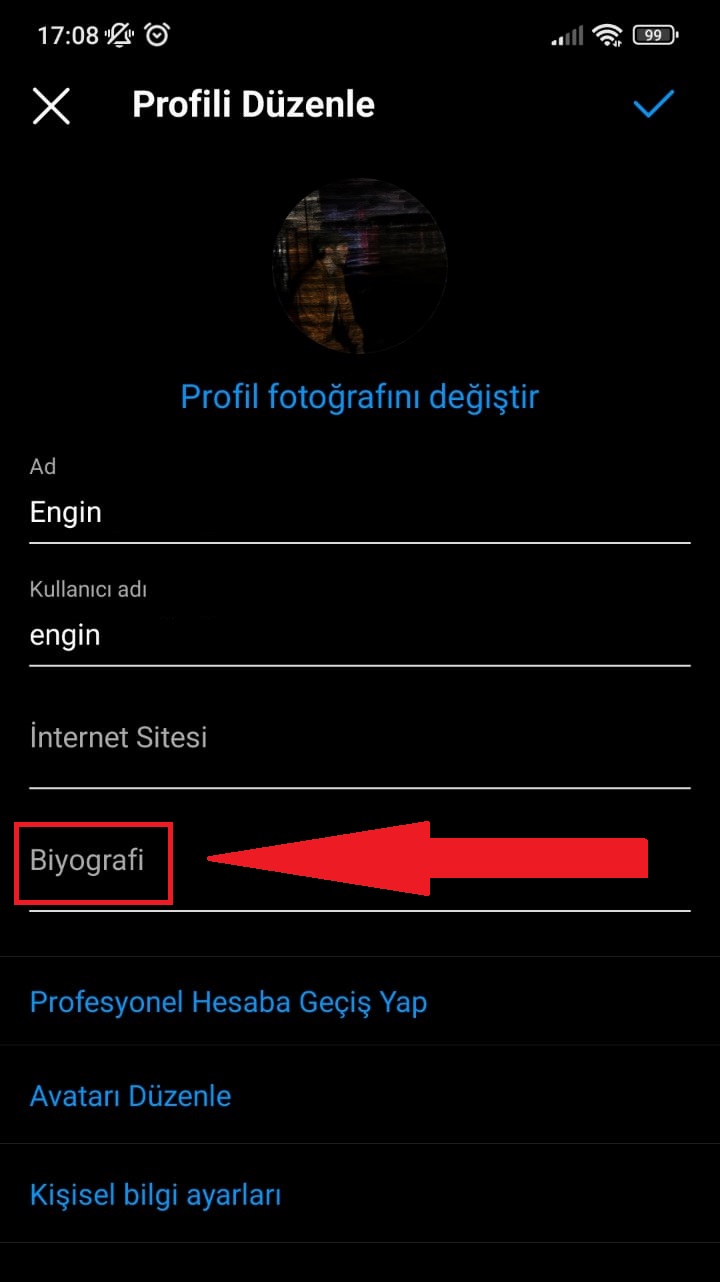
Task: Tap the profile photo circle
Action: [359, 267]
